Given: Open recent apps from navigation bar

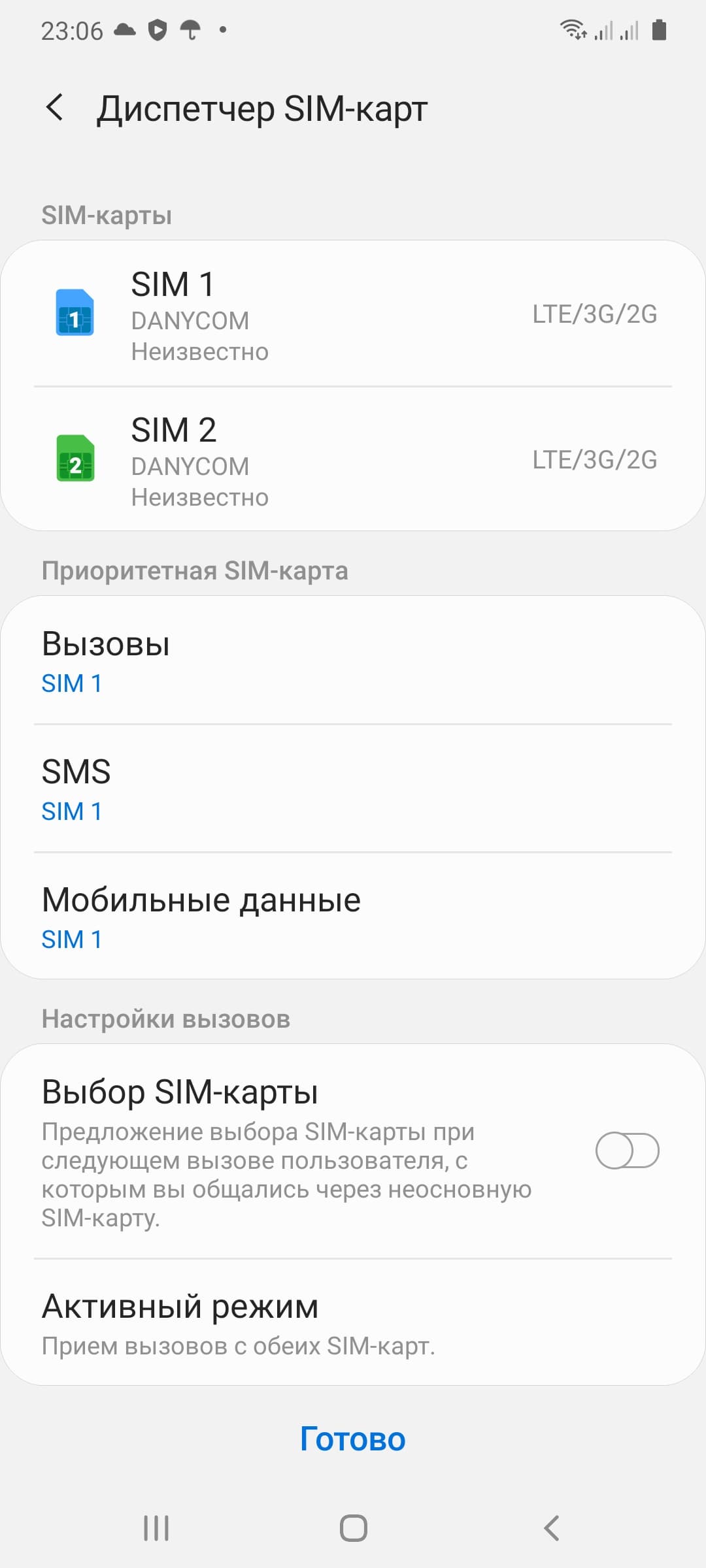Looking at the screenshot, I should [156, 1528].
